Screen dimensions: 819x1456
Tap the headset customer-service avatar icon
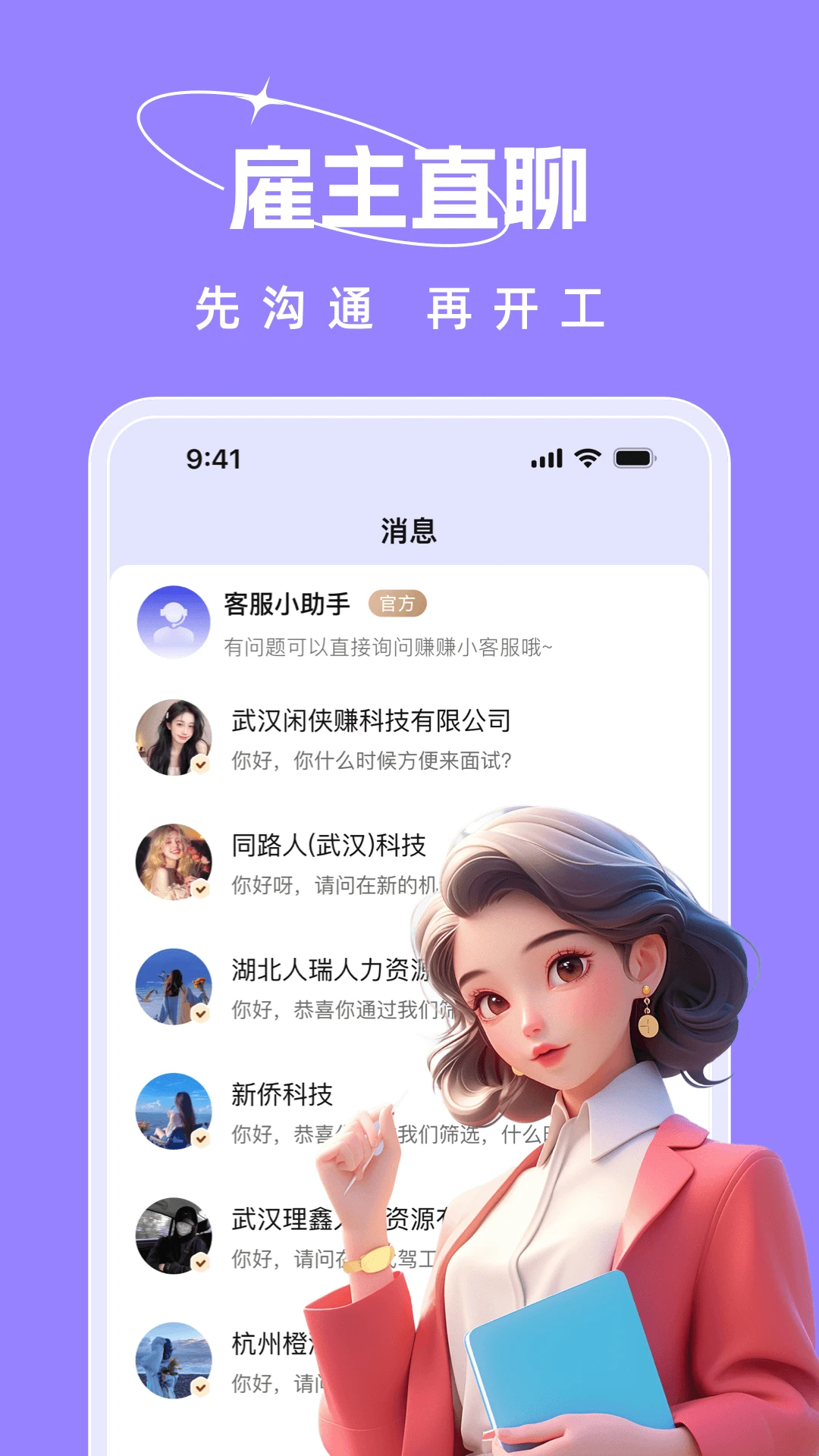coord(174,620)
